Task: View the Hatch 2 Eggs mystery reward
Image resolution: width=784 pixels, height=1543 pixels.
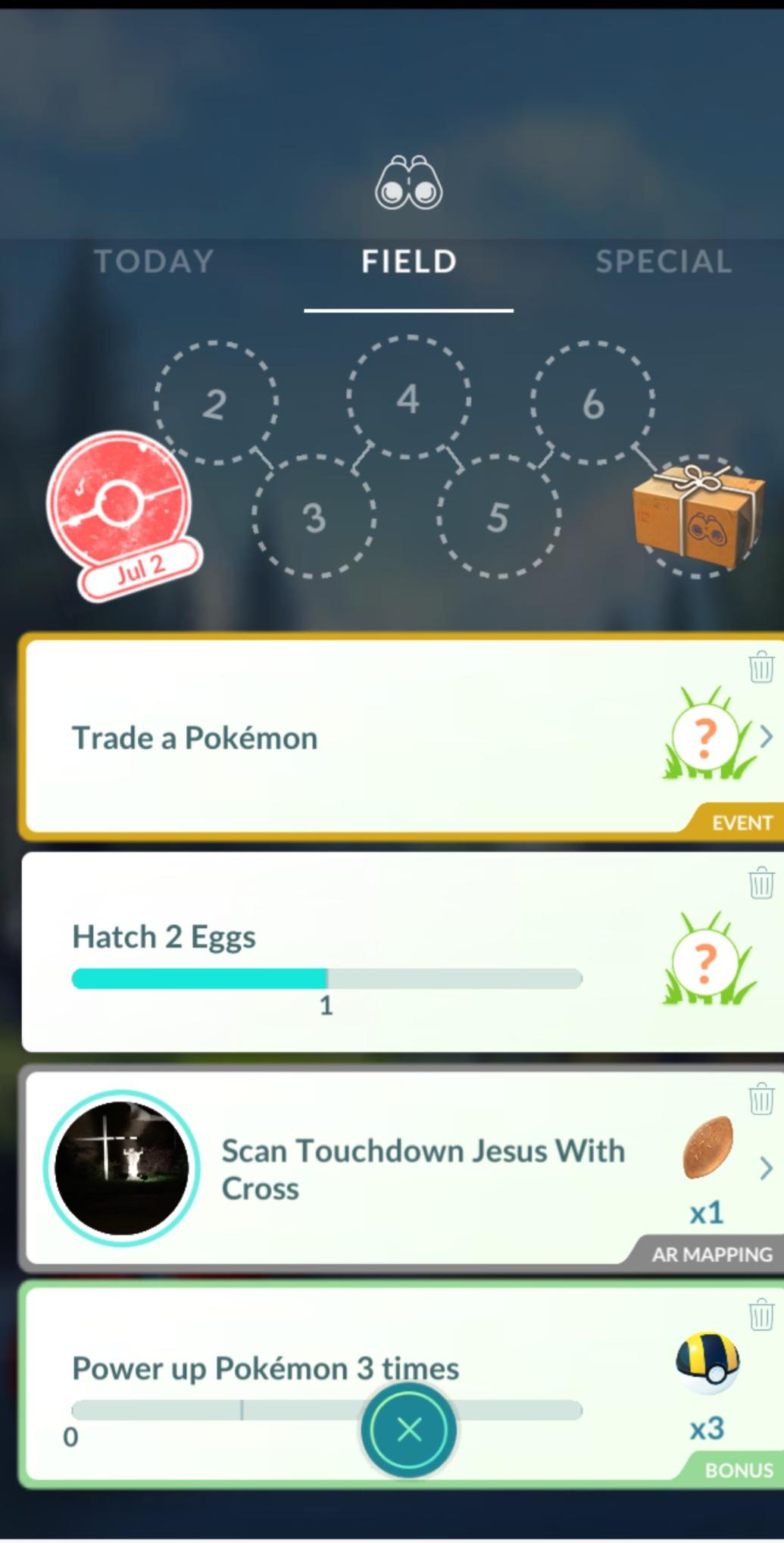Action: click(707, 960)
